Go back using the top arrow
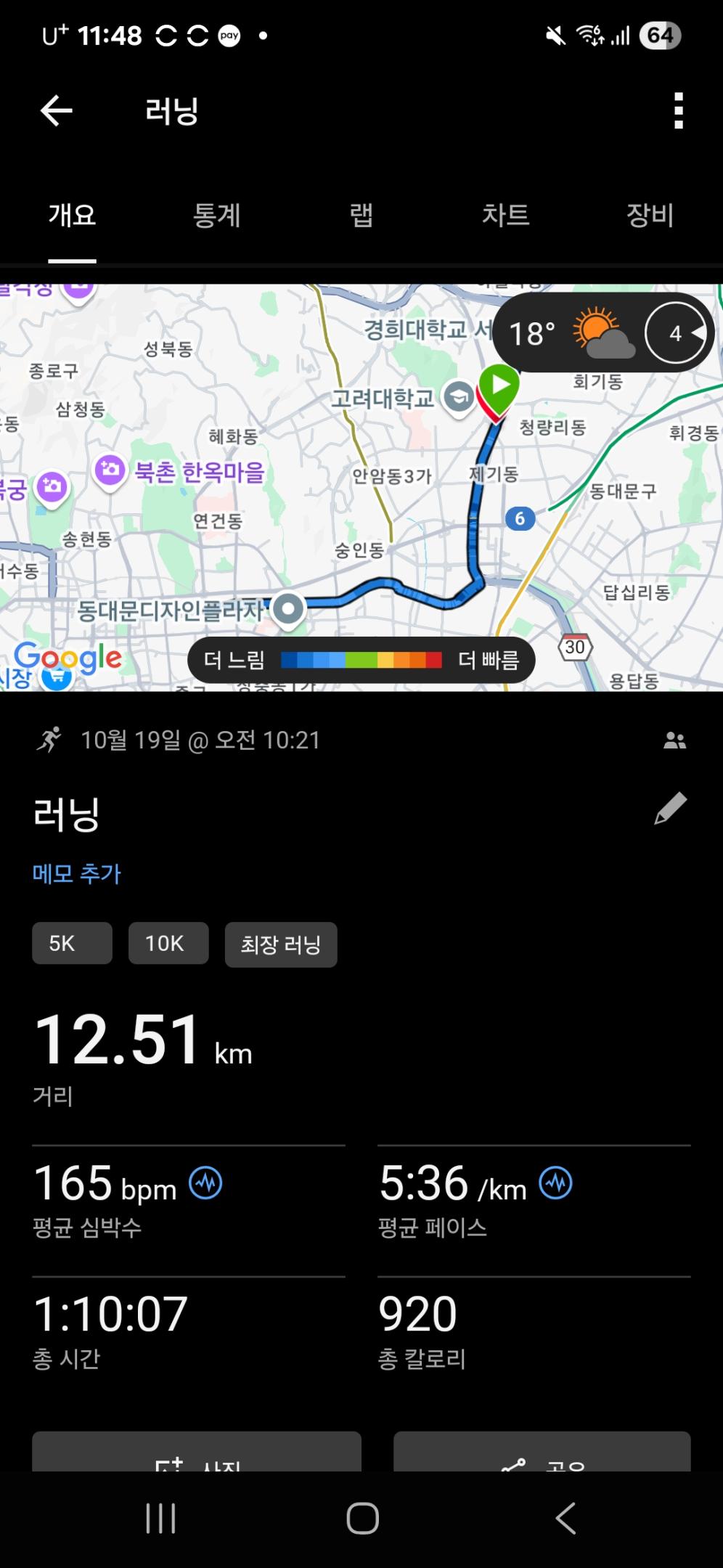723x1568 pixels. pyautogui.click(x=57, y=111)
